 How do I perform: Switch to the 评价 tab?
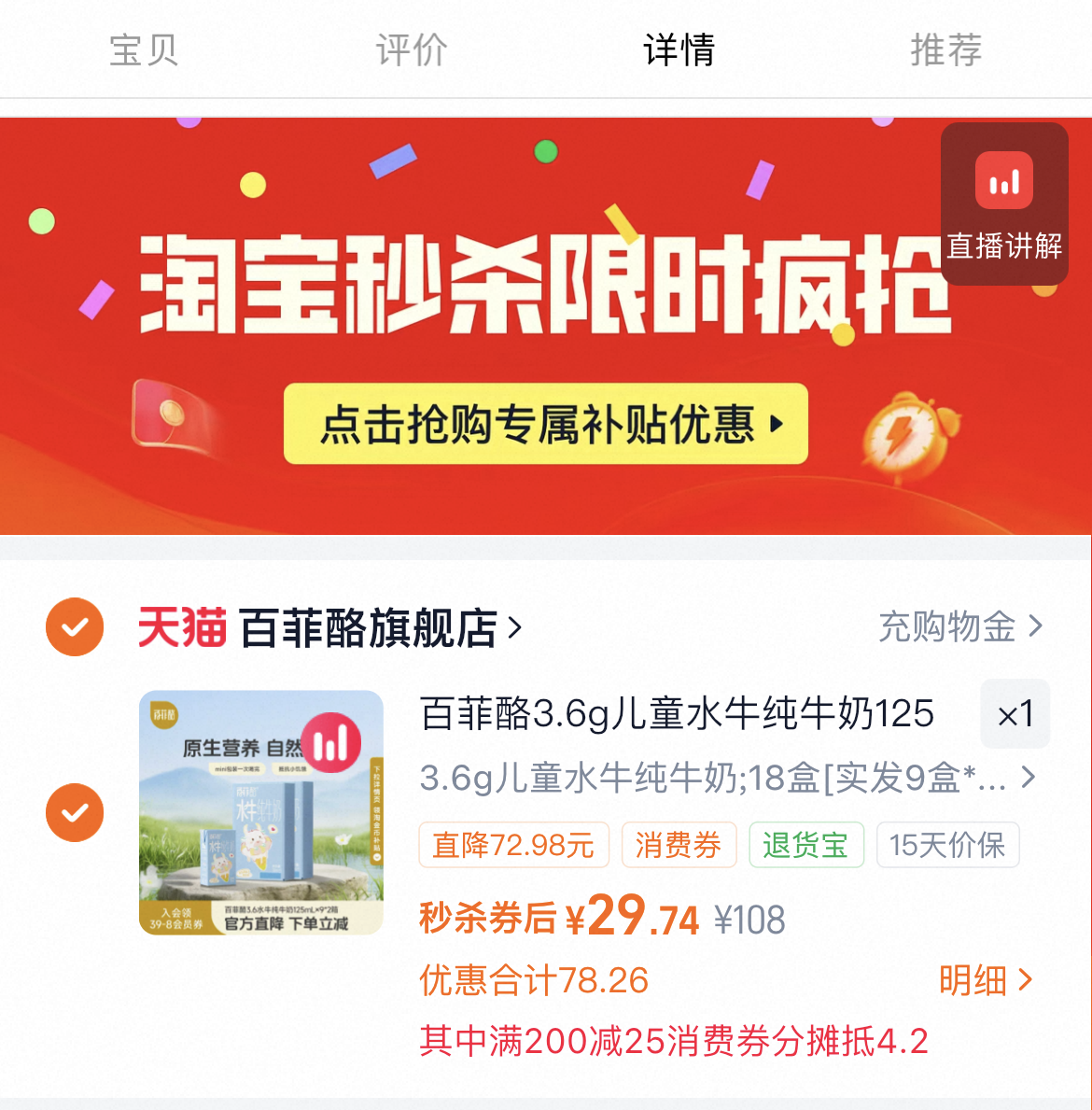click(412, 50)
